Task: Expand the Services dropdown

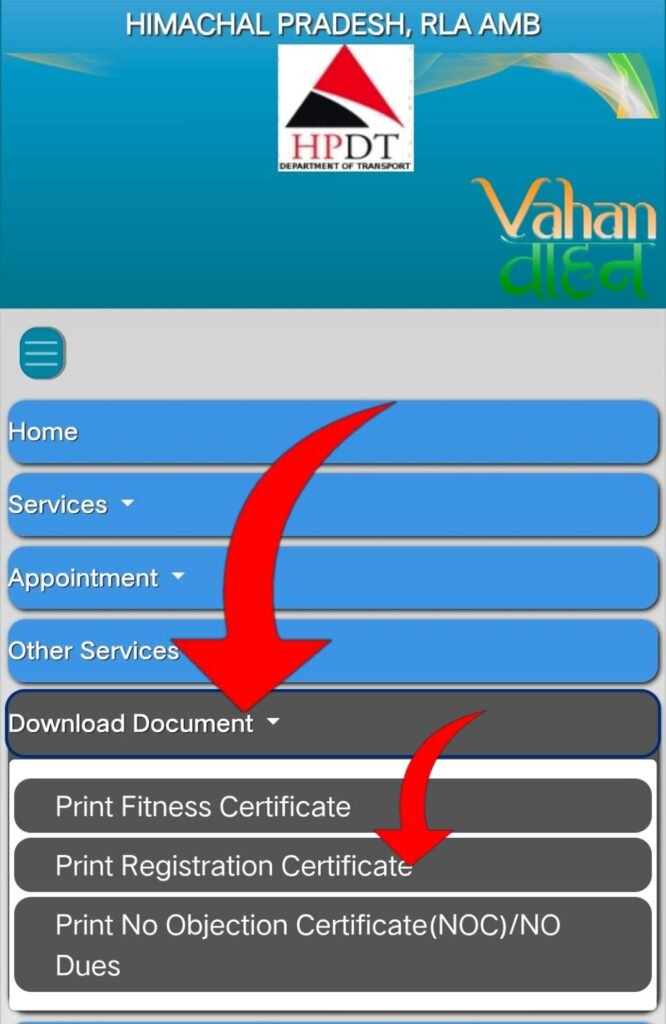Action: [x=70, y=505]
